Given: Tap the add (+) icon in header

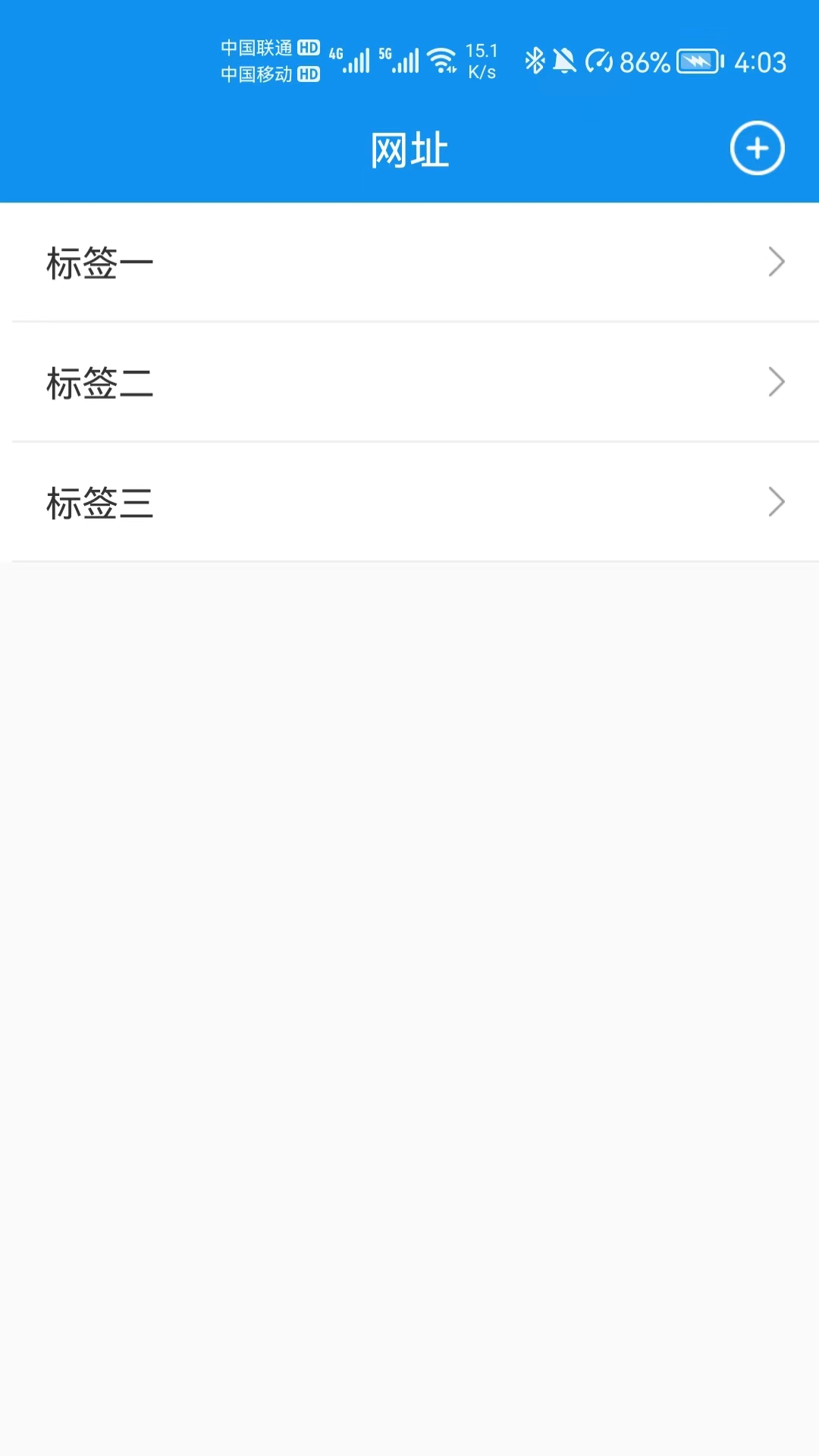Looking at the screenshot, I should click(x=757, y=149).
